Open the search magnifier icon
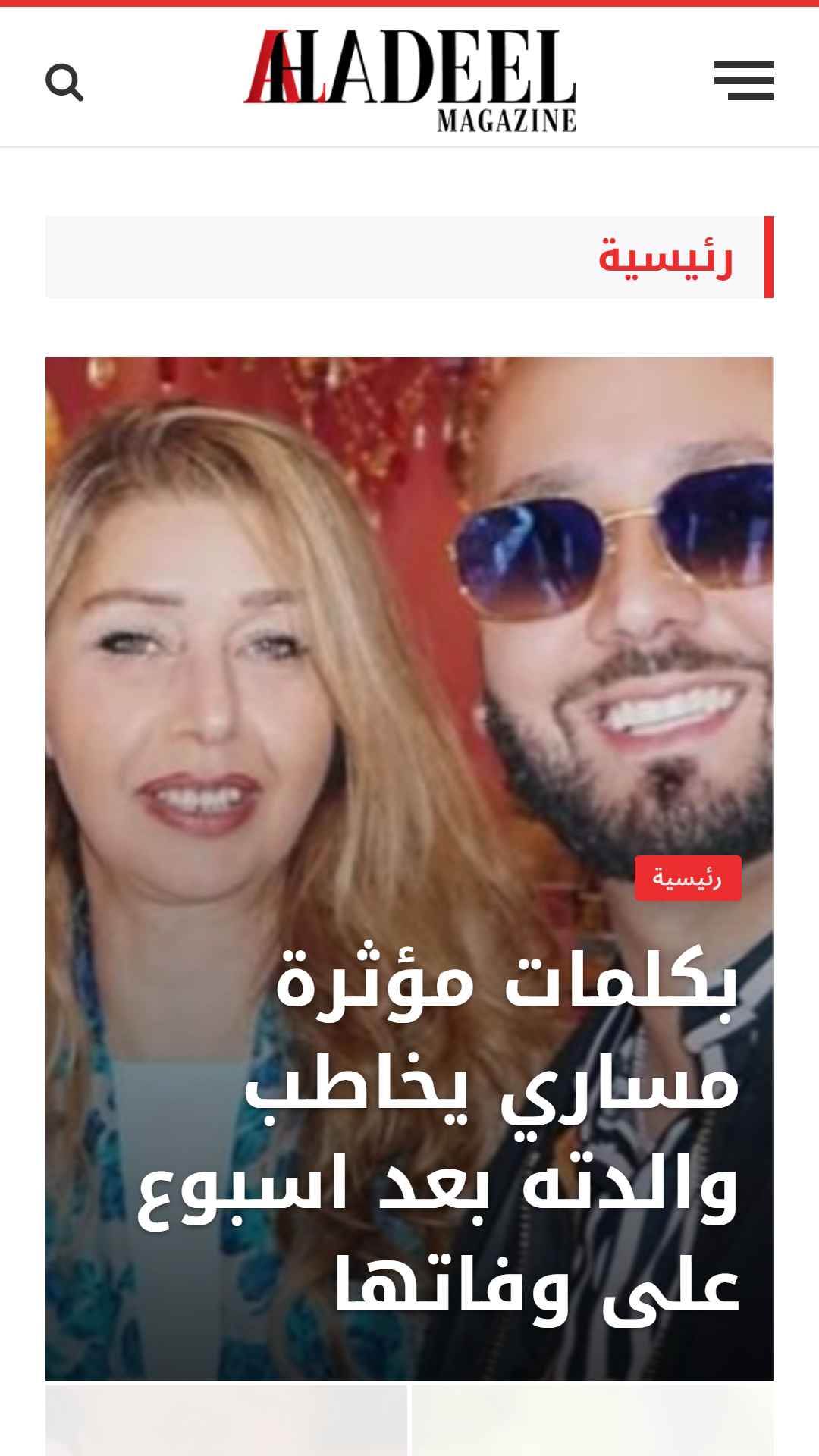The width and height of the screenshot is (819, 1456). (64, 82)
